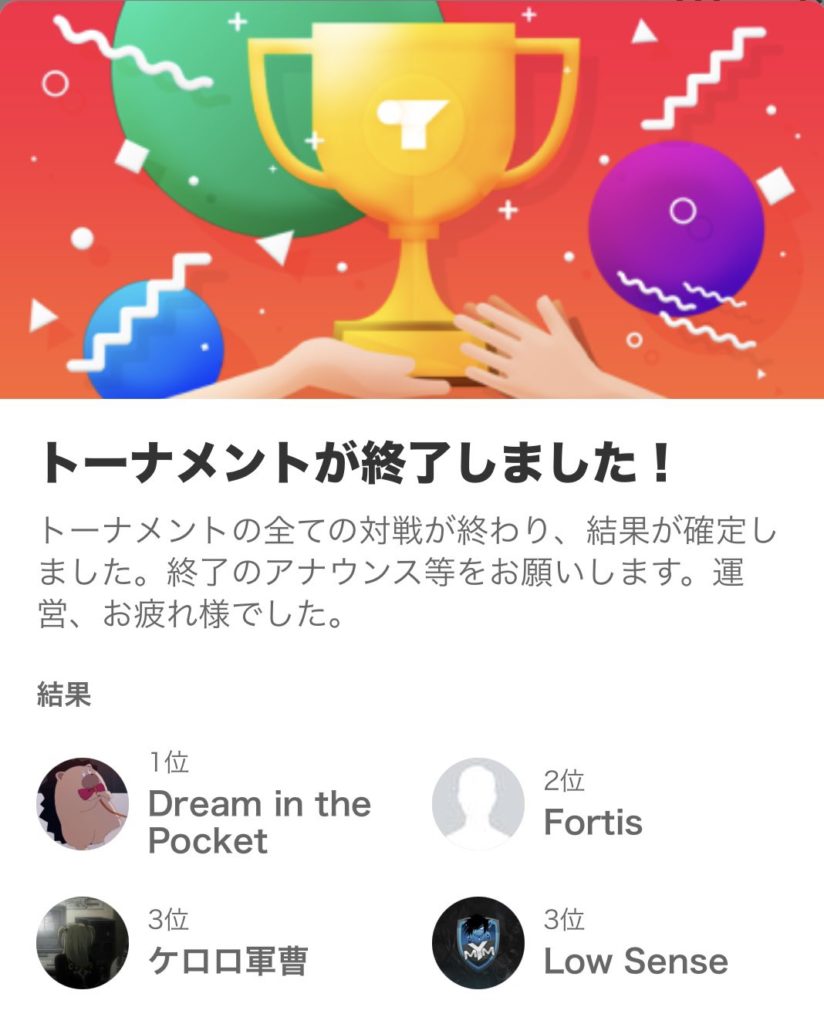This screenshot has height=1024, width=824.
Task: Open second-place team Fortis
Action: click(x=593, y=822)
